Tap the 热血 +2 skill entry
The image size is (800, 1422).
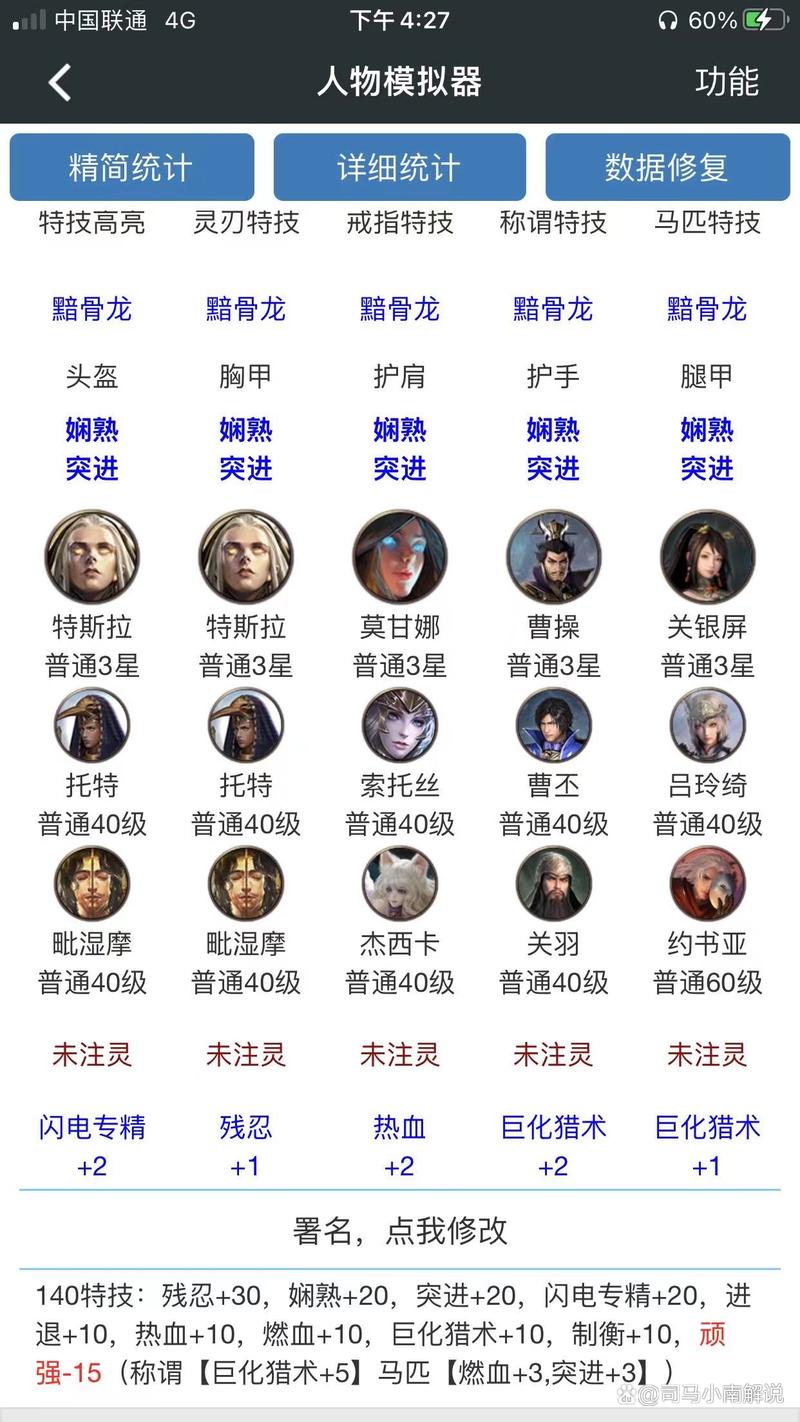tap(400, 1145)
